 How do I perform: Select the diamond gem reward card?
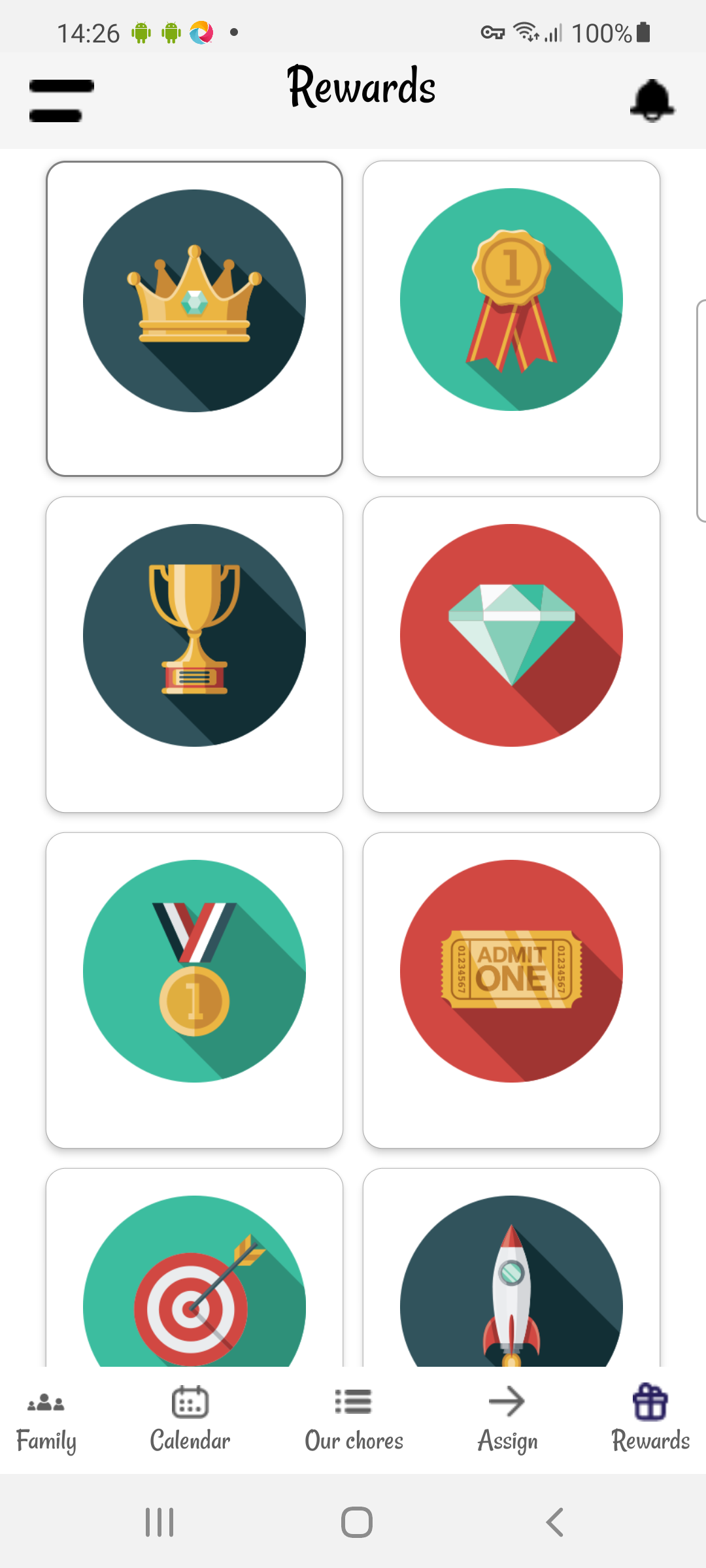[x=511, y=654]
